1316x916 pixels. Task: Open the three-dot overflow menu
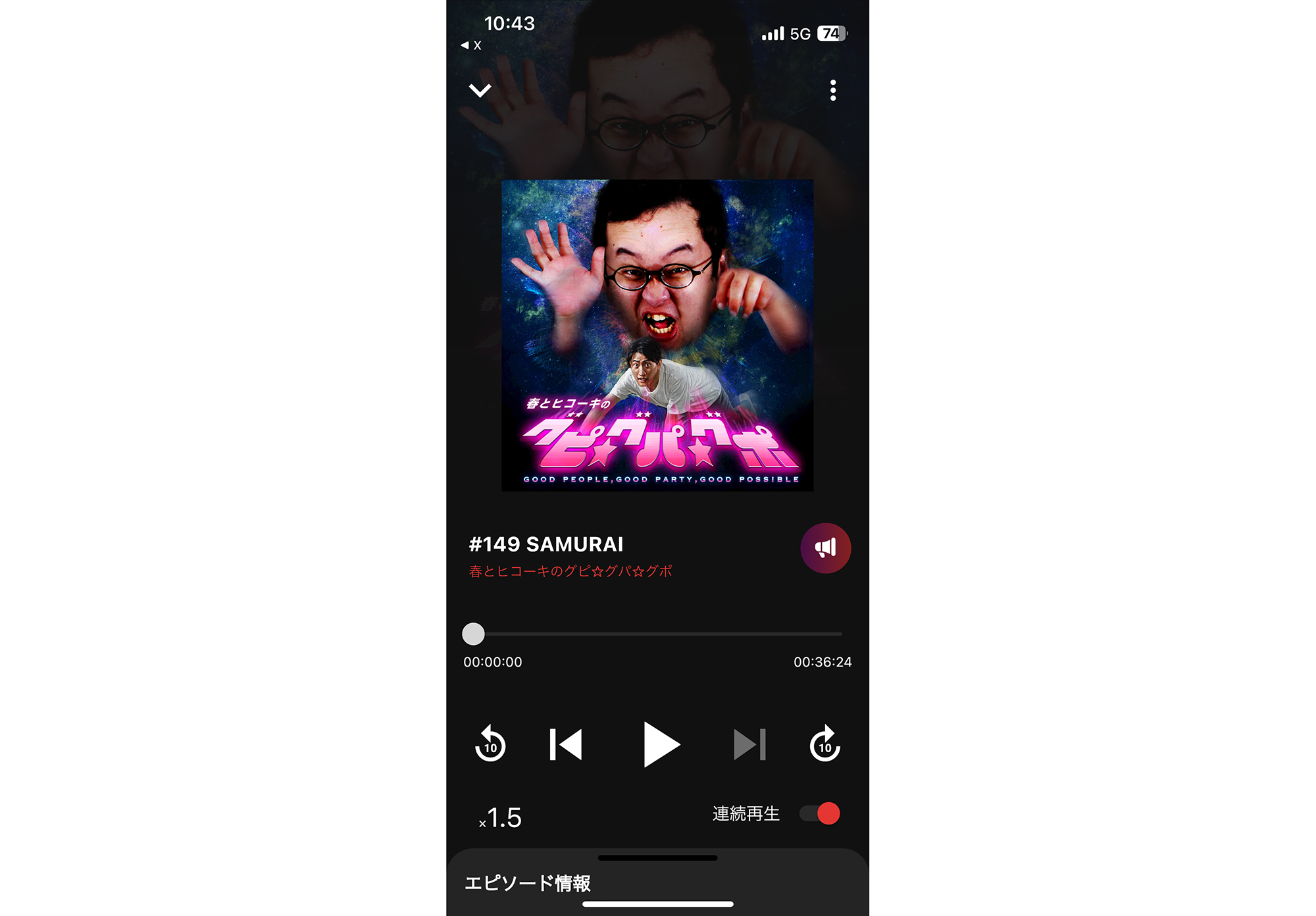(832, 90)
